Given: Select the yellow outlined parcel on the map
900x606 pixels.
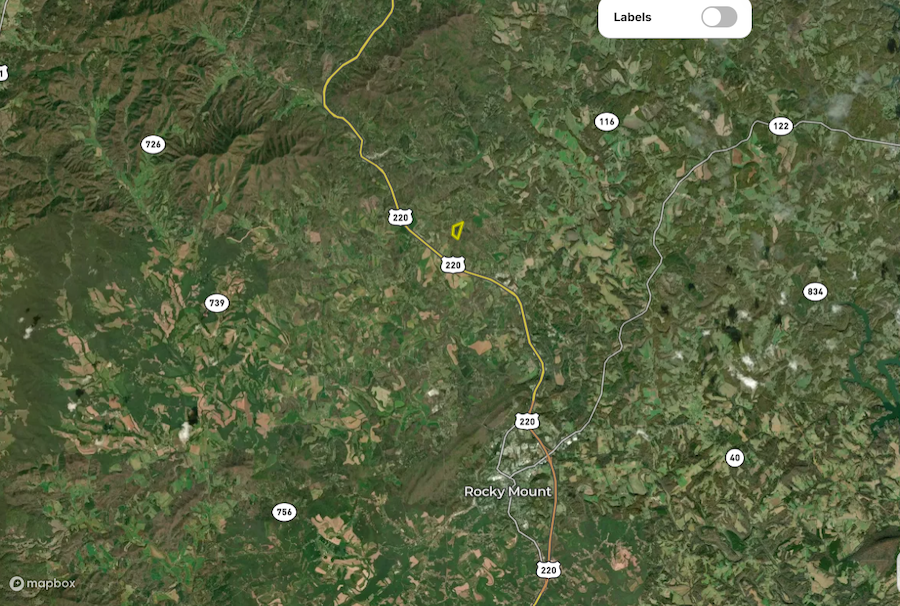Looking at the screenshot, I should pyautogui.click(x=457, y=231).
